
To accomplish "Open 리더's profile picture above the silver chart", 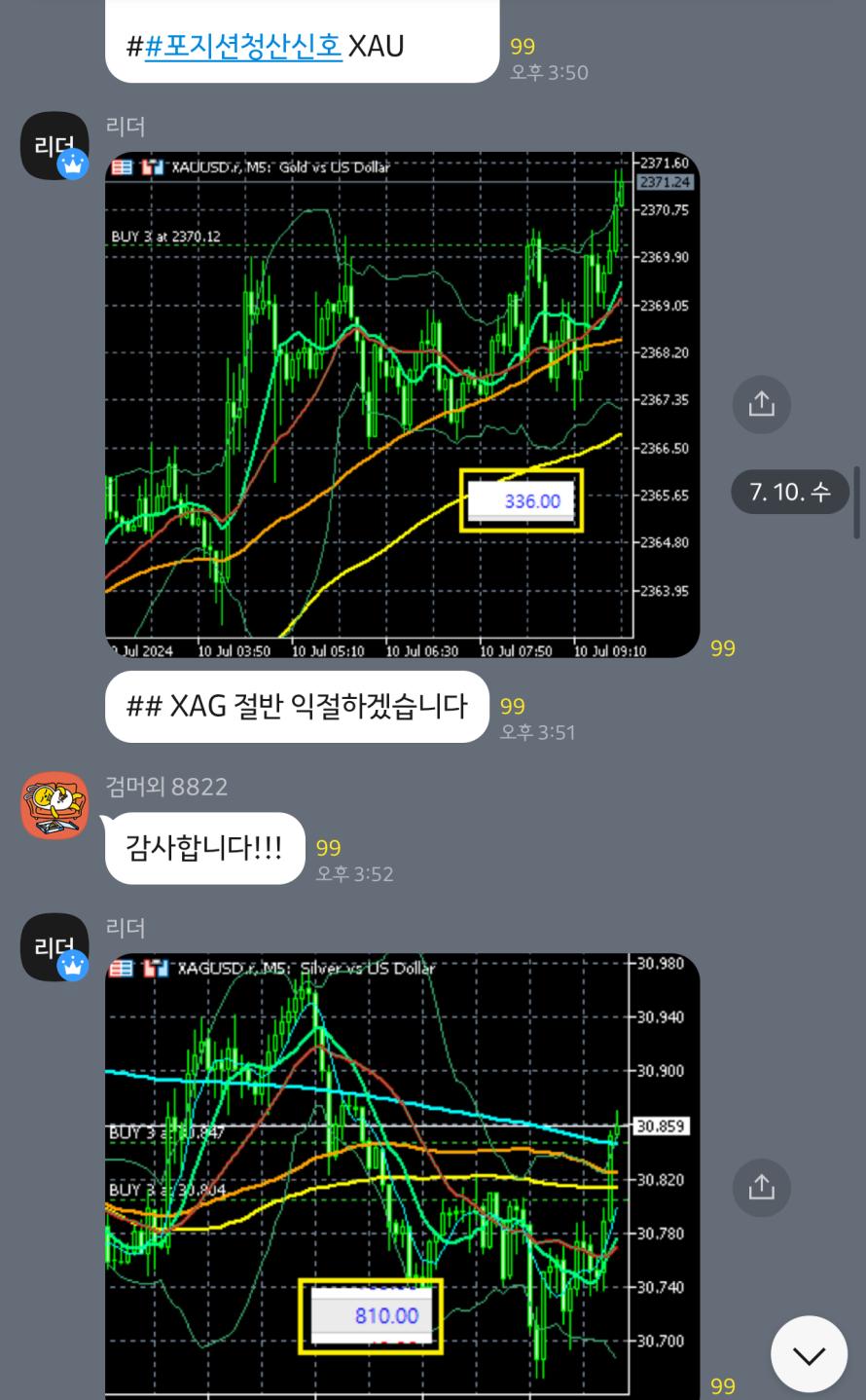I will coord(54,947).
